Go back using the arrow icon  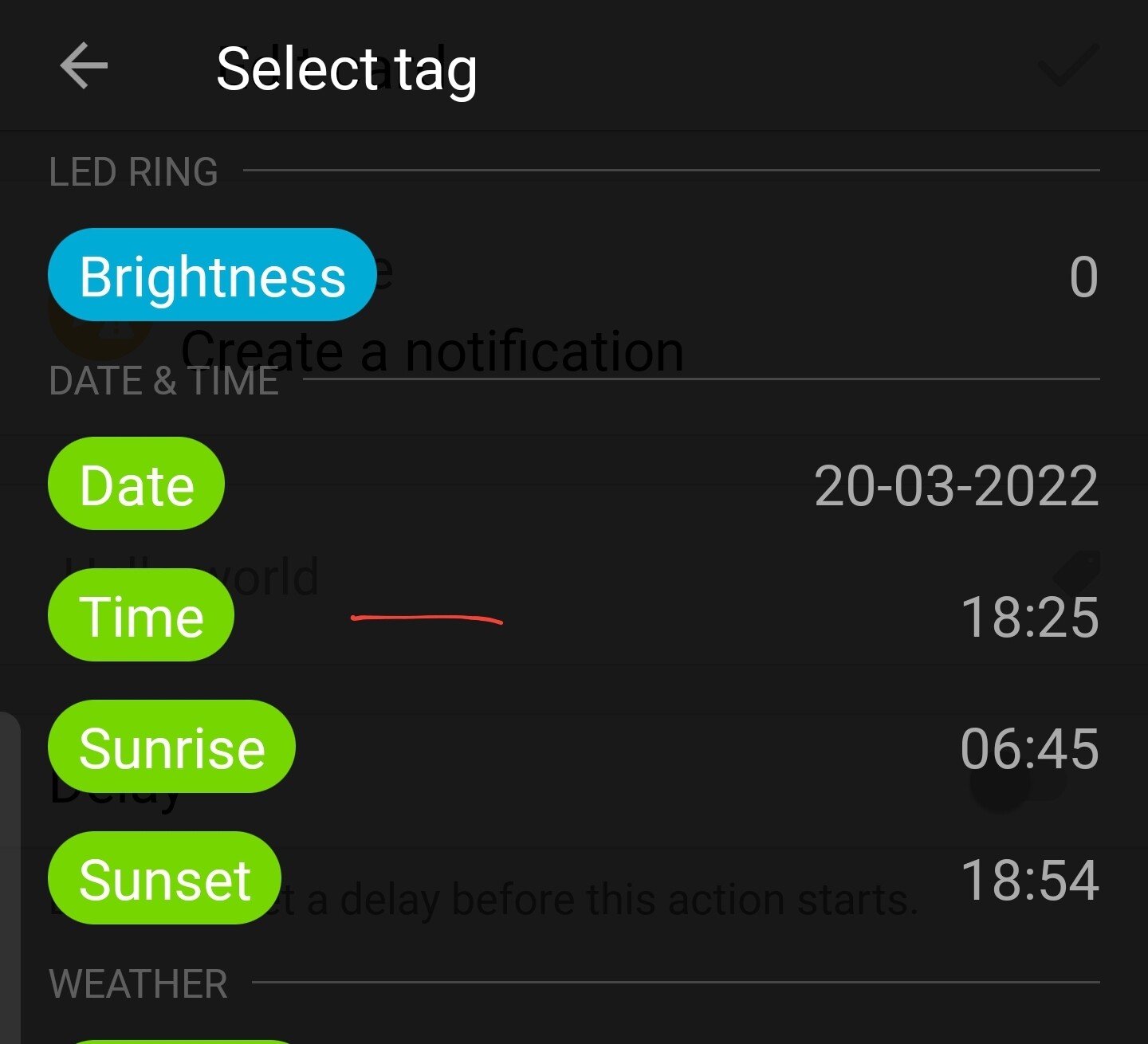coord(84,66)
